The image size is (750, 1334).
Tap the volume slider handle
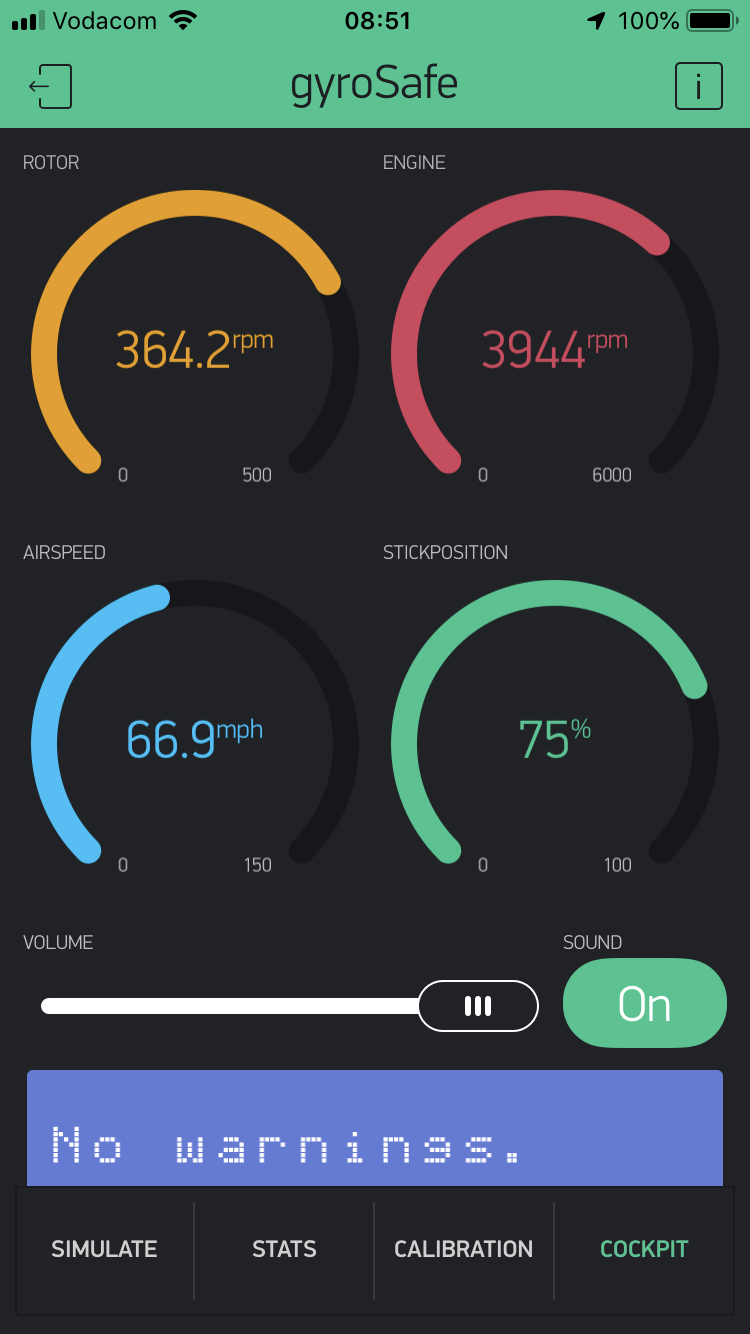click(478, 1006)
